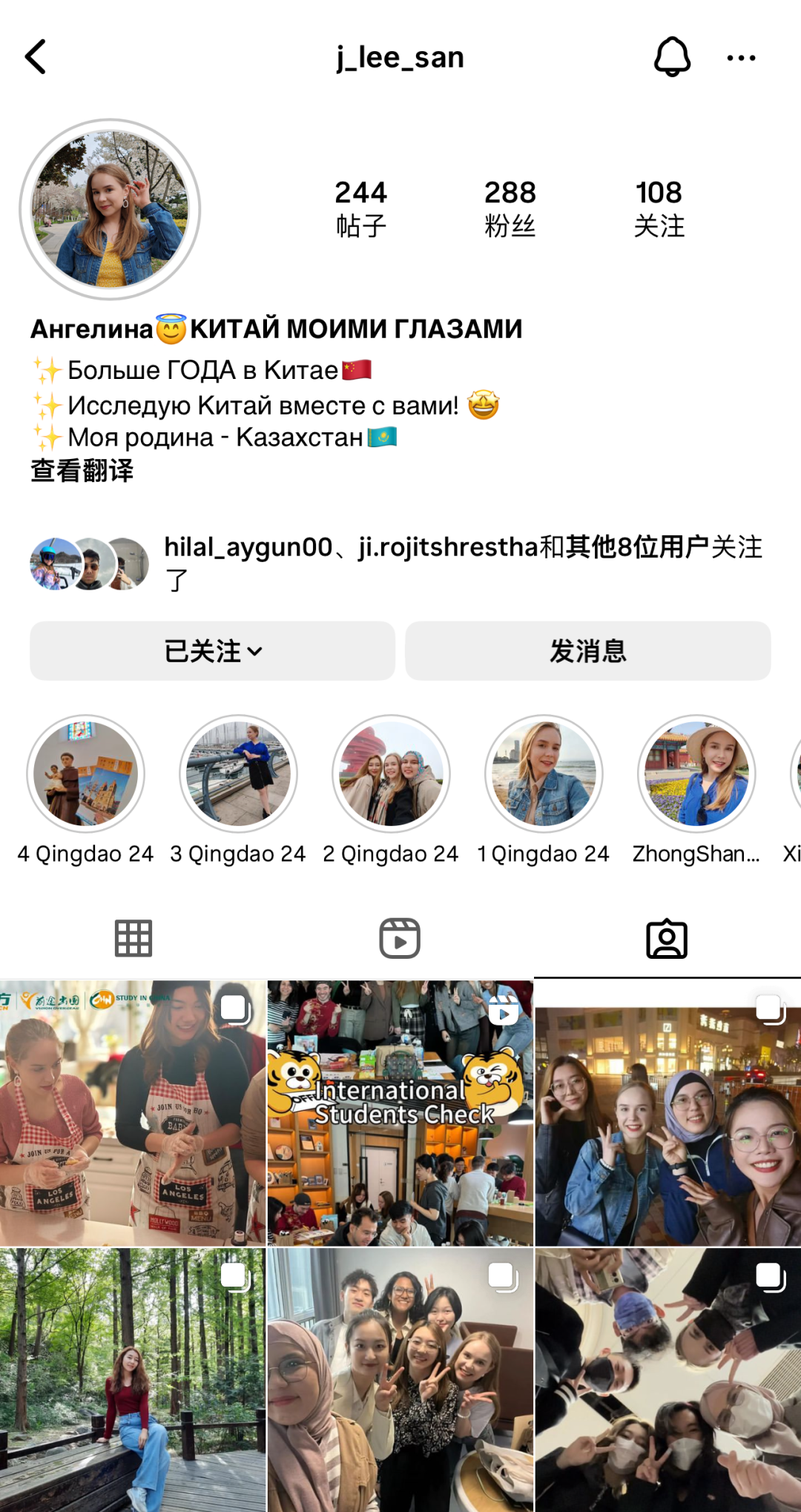Screen dimensions: 801x1512
Task: Open the '3 Qingdao 24' highlight
Action: click(x=238, y=773)
